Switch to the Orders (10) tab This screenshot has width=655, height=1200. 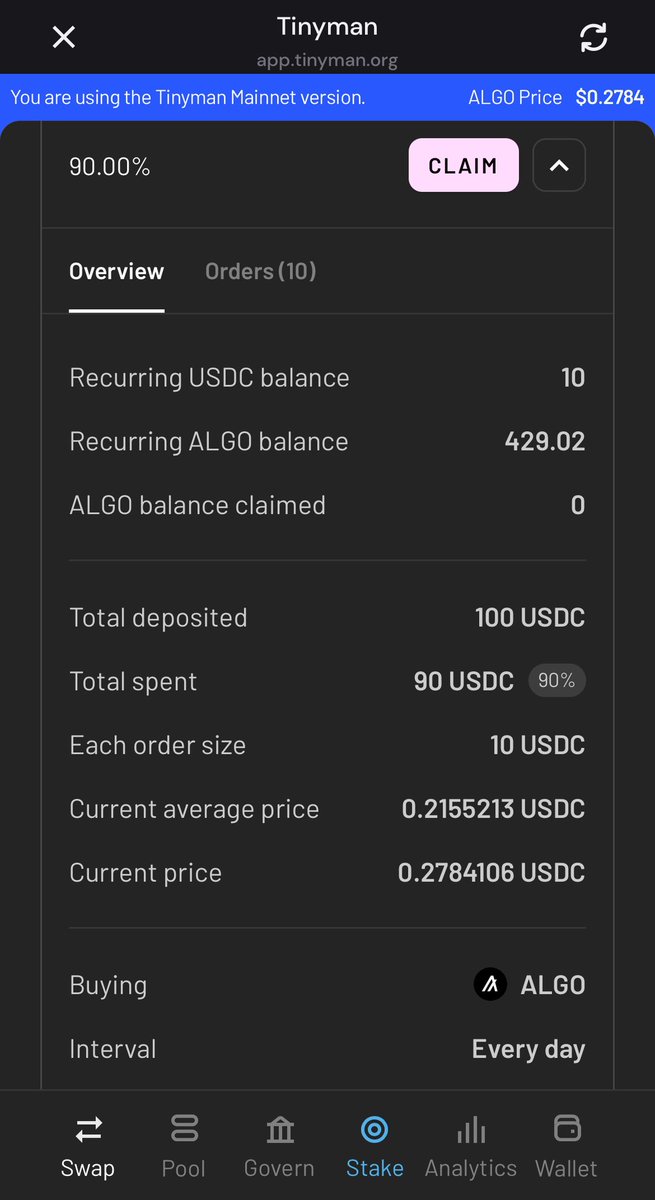[260, 271]
